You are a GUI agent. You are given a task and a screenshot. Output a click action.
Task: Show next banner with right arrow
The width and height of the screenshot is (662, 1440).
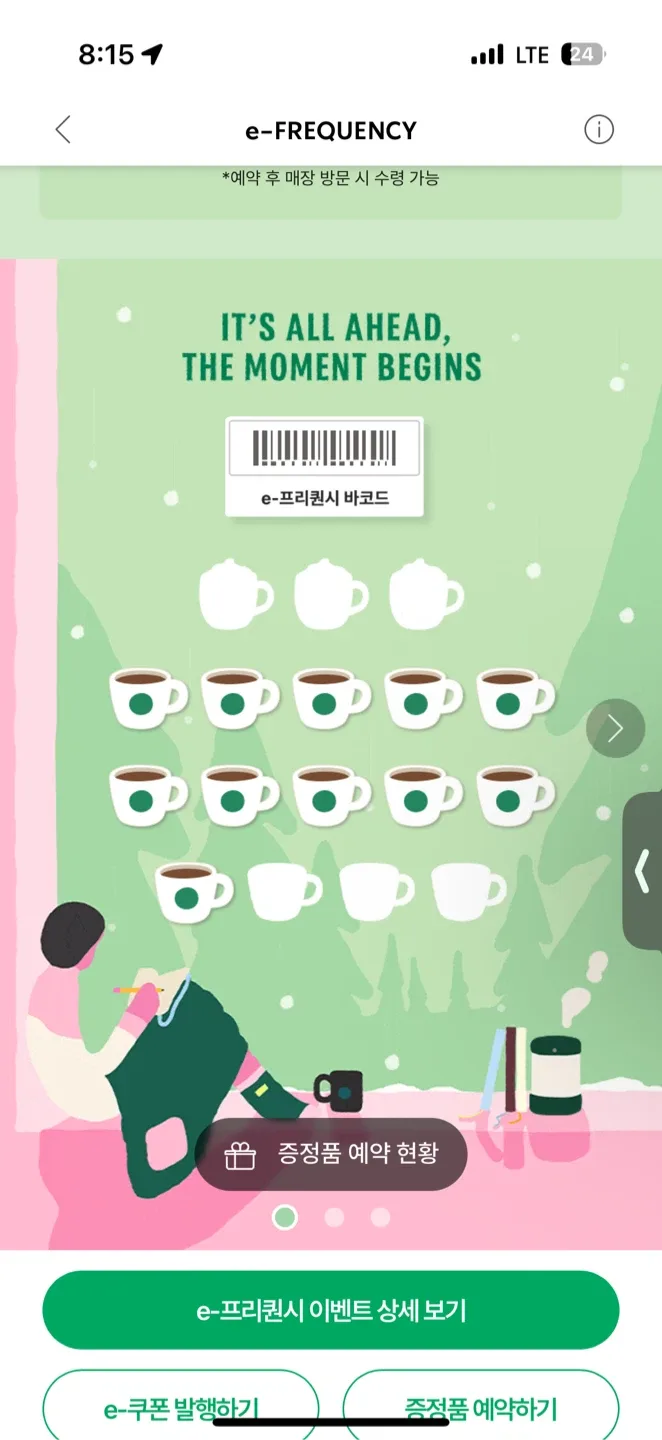(x=615, y=728)
